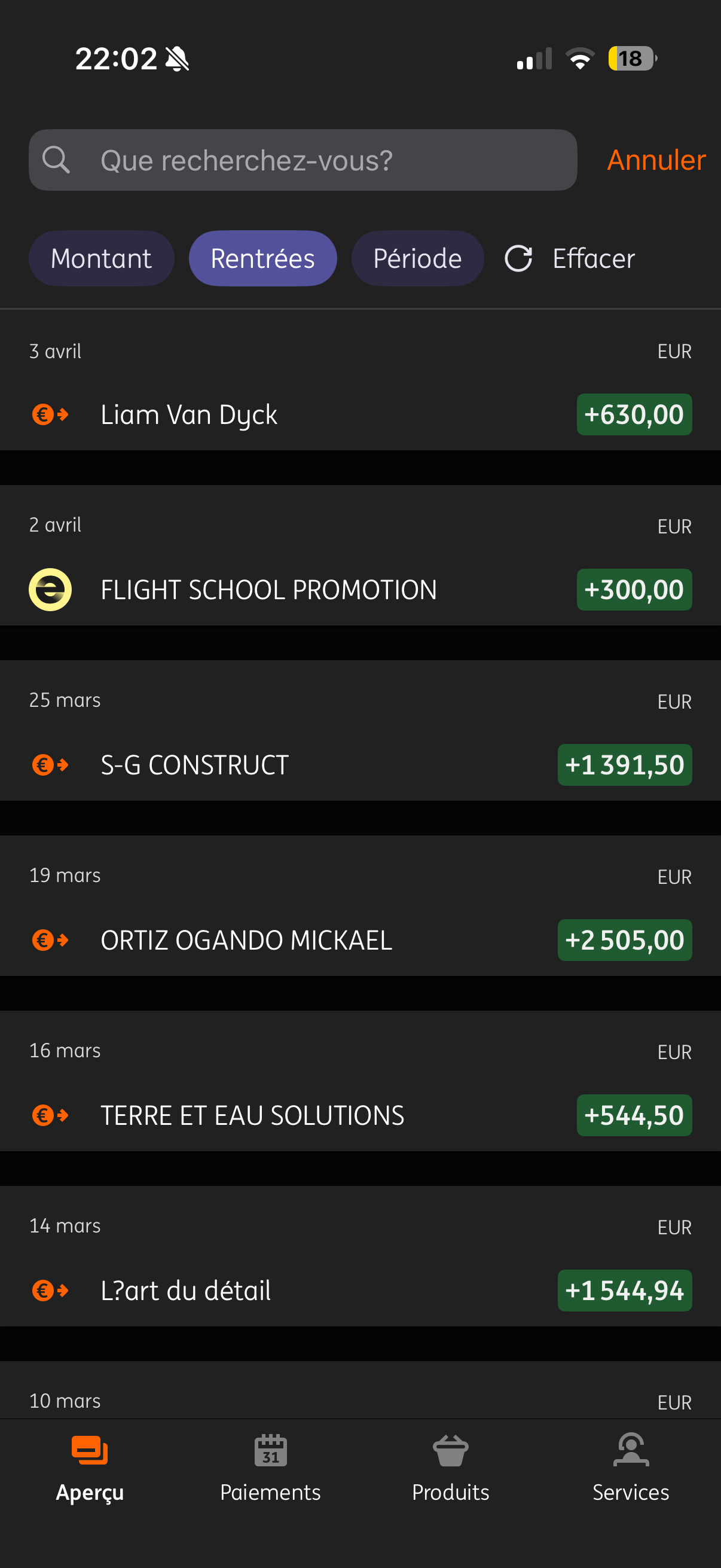Open the Produits tab
Image resolution: width=721 pixels, height=1568 pixels.
450,1468
